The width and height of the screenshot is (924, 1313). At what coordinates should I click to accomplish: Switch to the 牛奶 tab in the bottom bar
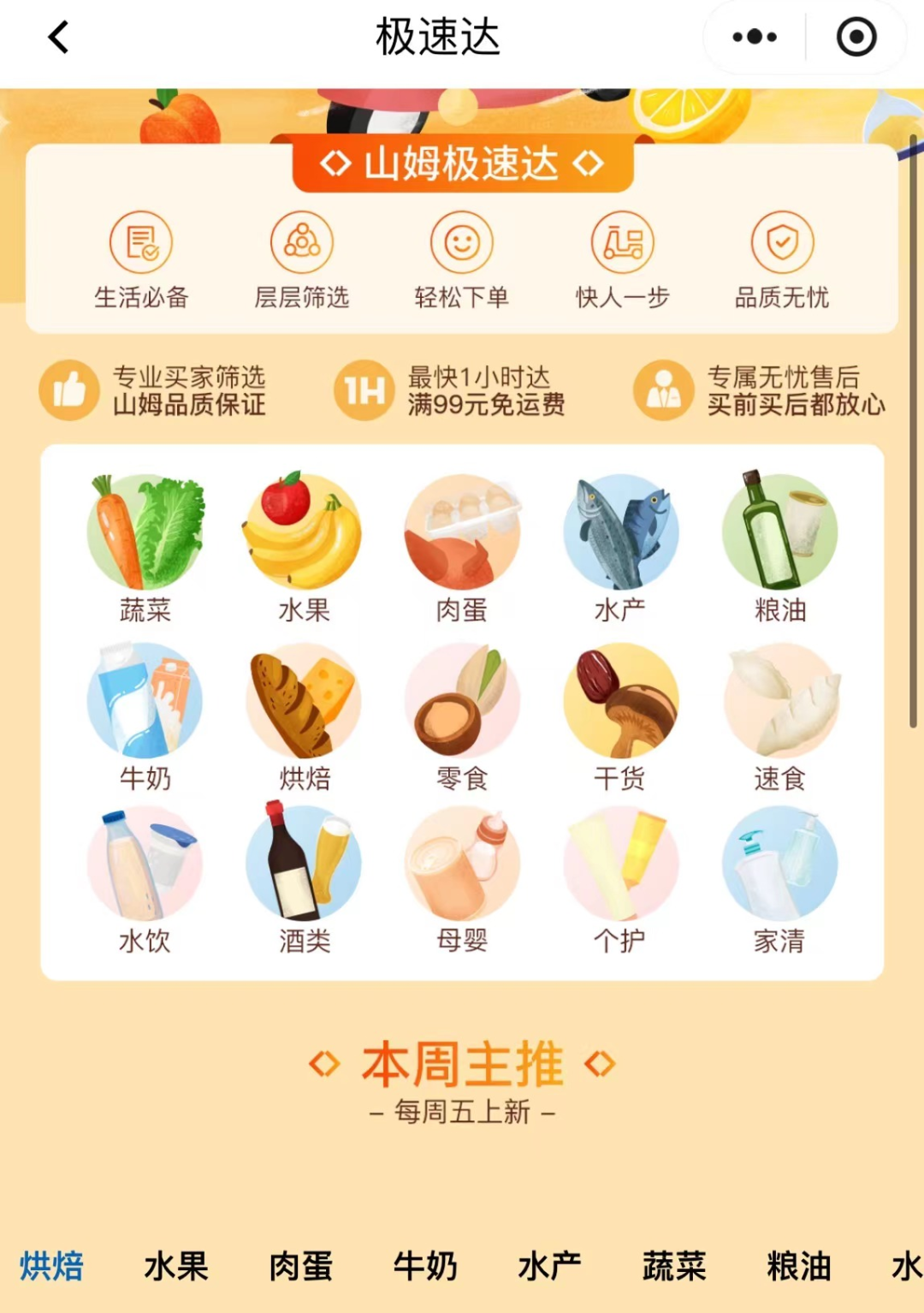(425, 1266)
